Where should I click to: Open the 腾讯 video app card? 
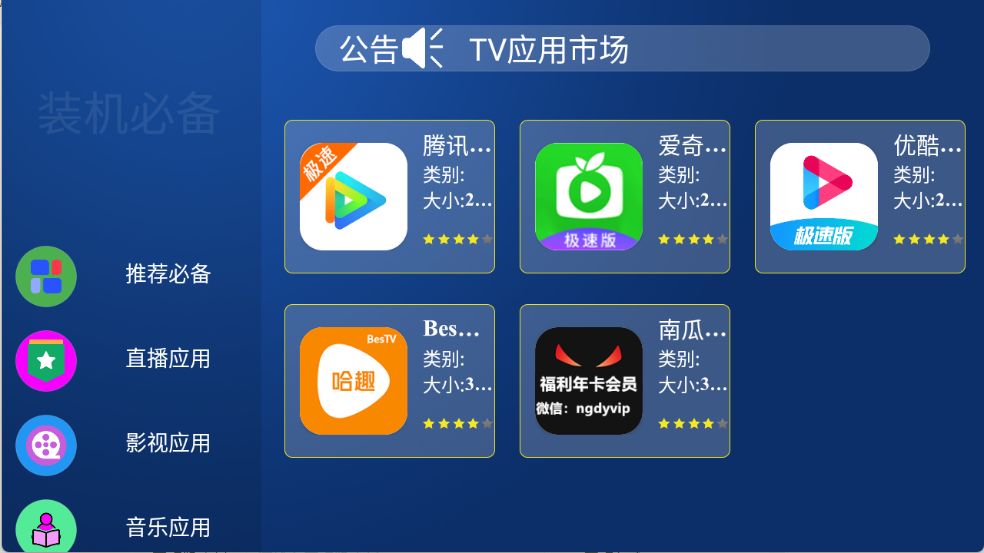point(389,197)
